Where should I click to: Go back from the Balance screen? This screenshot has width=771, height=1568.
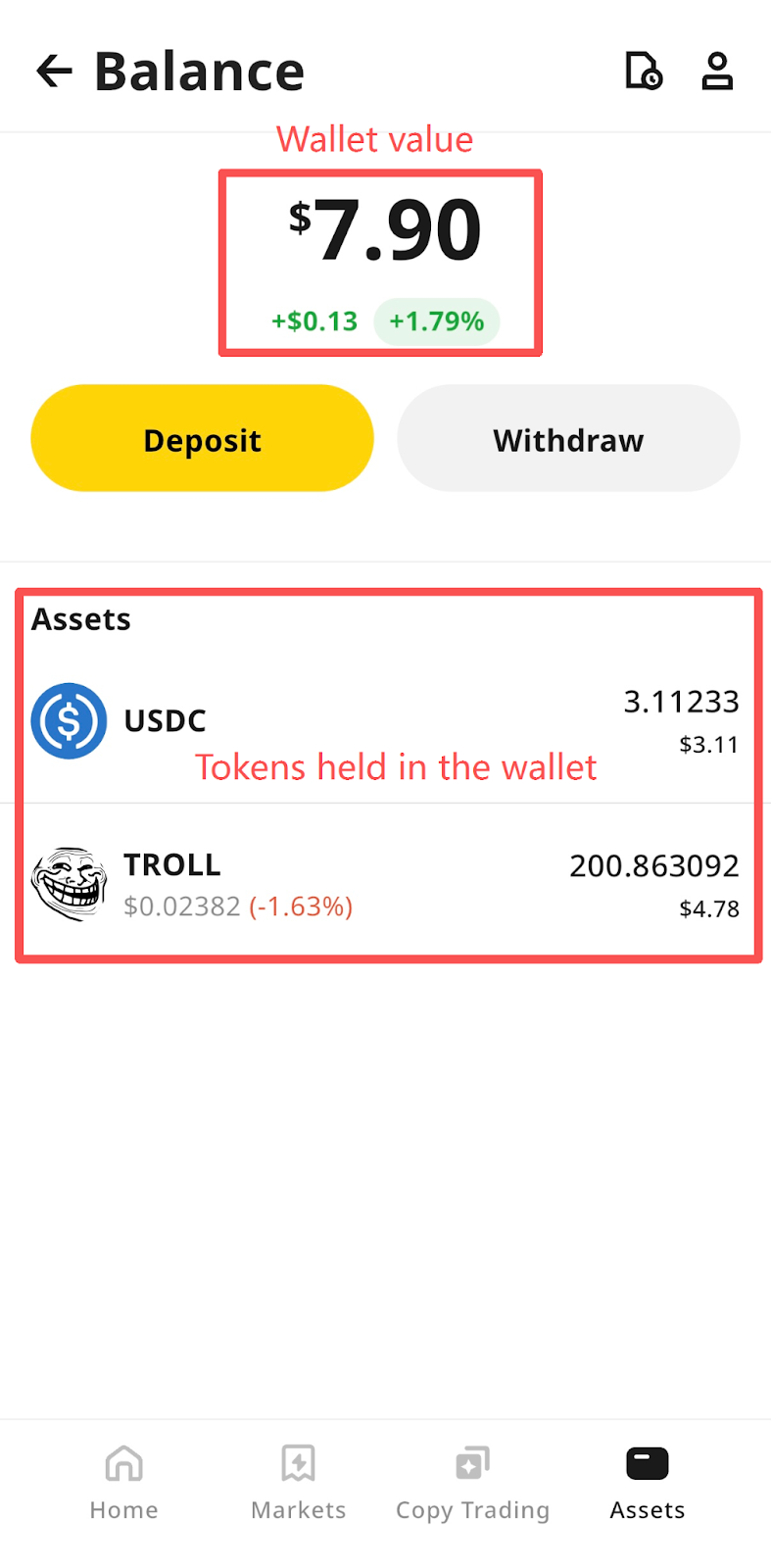55,71
